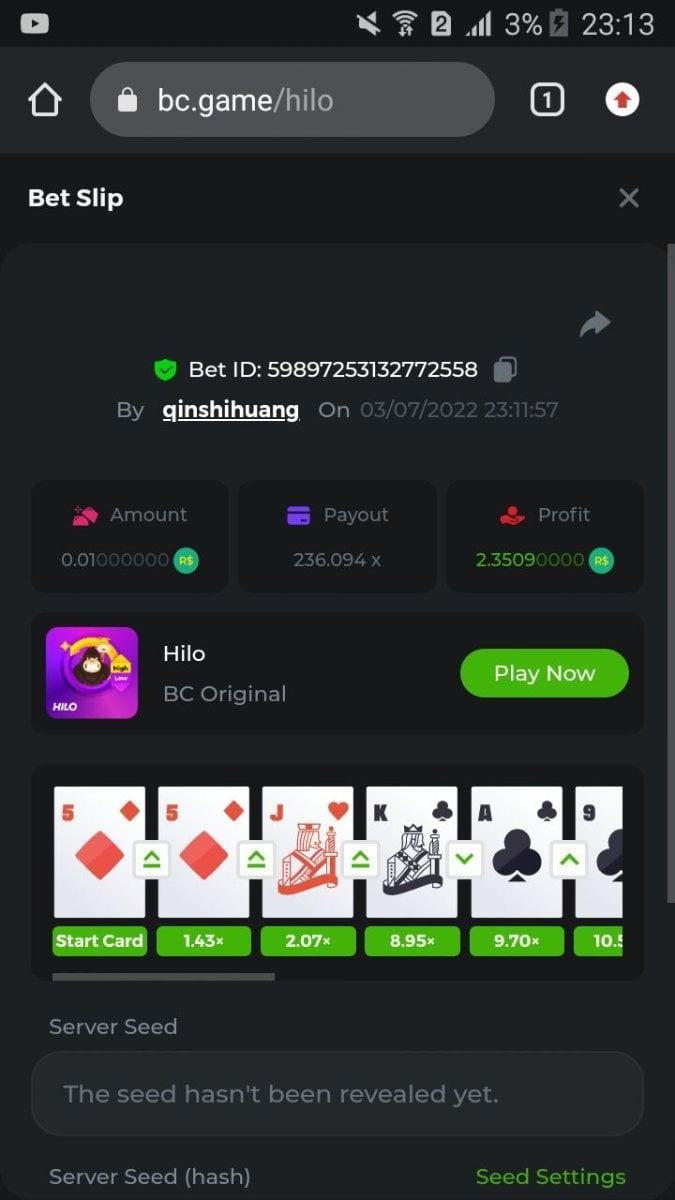Viewport: 675px width, 1200px height.
Task: Open the Hilo game icon
Action: click(x=92, y=673)
